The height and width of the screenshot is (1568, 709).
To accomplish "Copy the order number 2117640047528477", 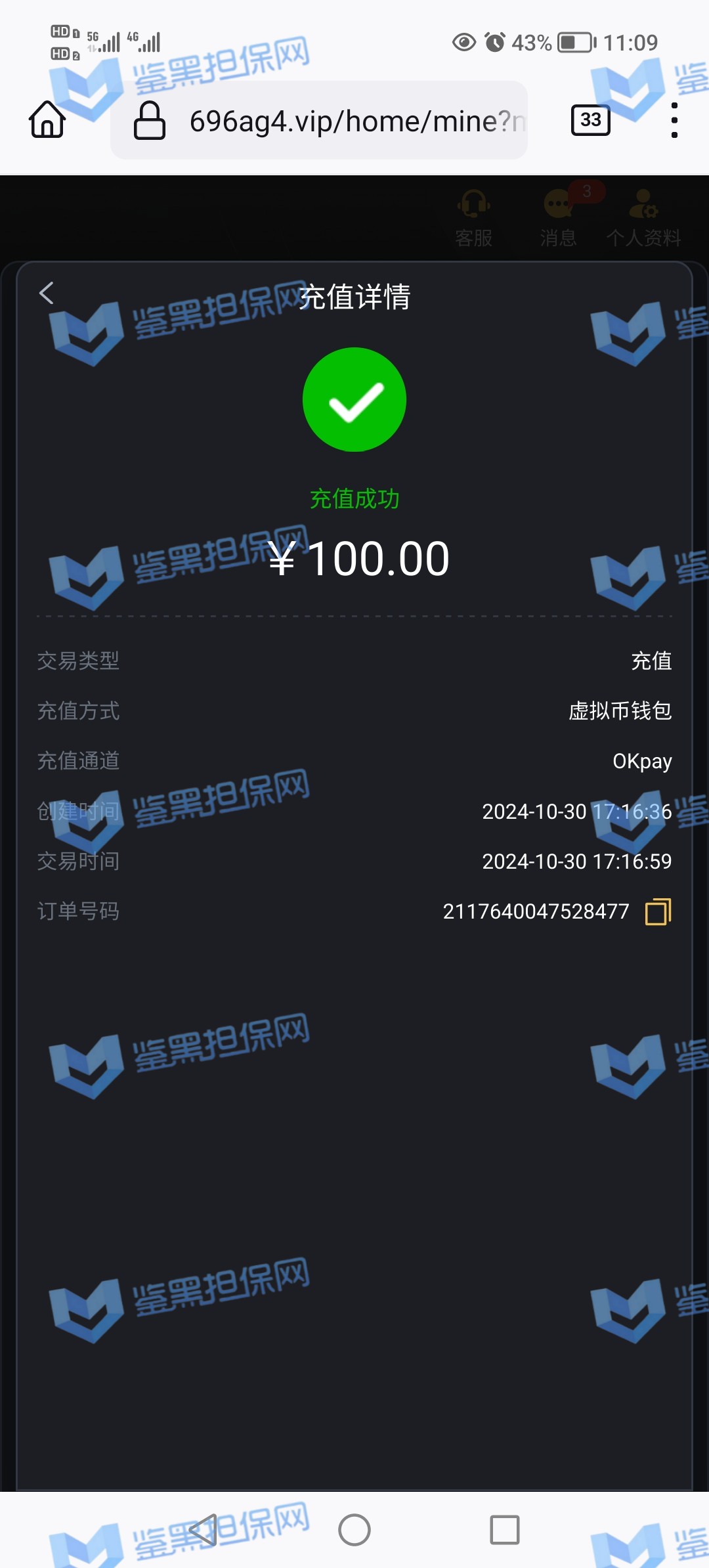I will click(658, 912).
